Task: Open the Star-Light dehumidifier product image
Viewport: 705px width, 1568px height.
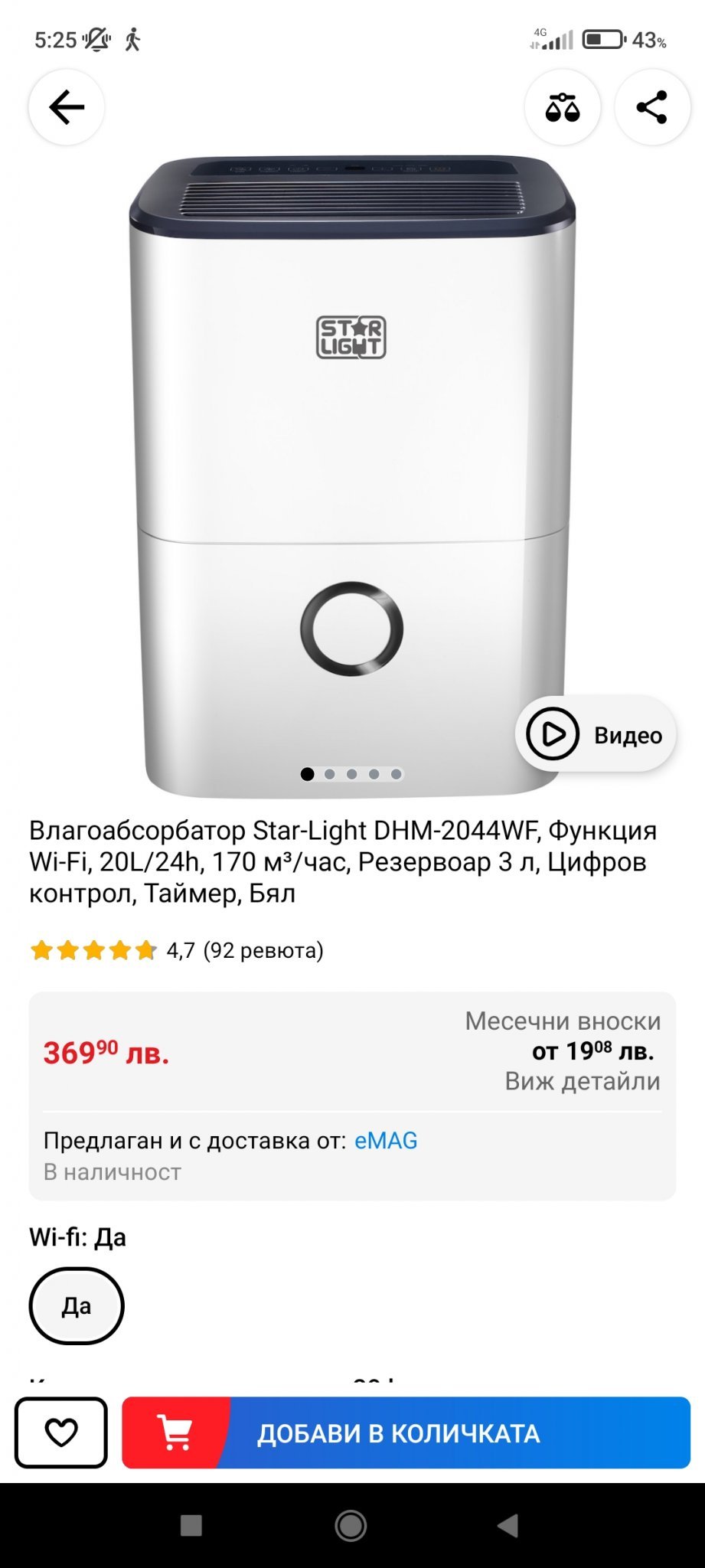Action: 352,475
